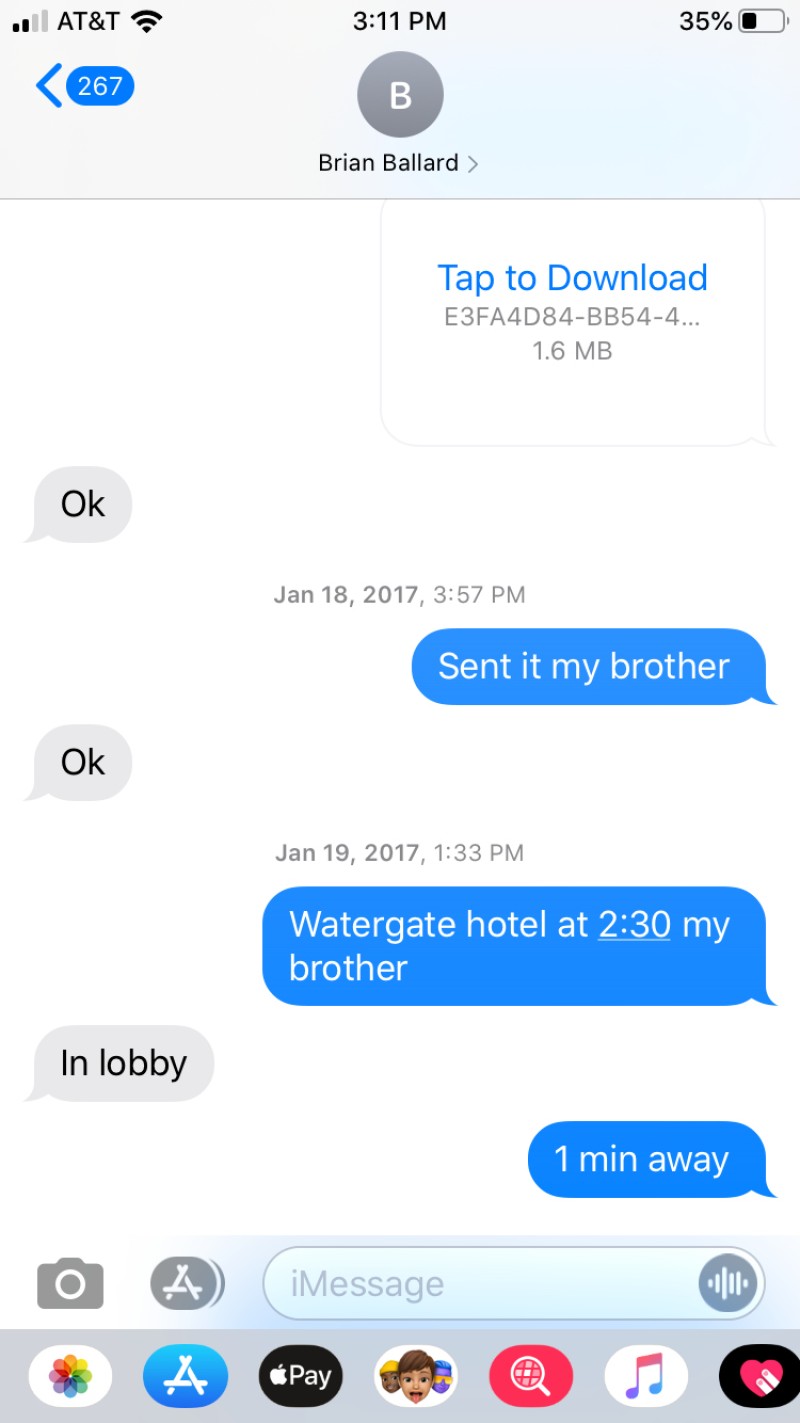Open the #images search app
Image resolution: width=800 pixels, height=1423 pixels.
pyautogui.click(x=531, y=1377)
